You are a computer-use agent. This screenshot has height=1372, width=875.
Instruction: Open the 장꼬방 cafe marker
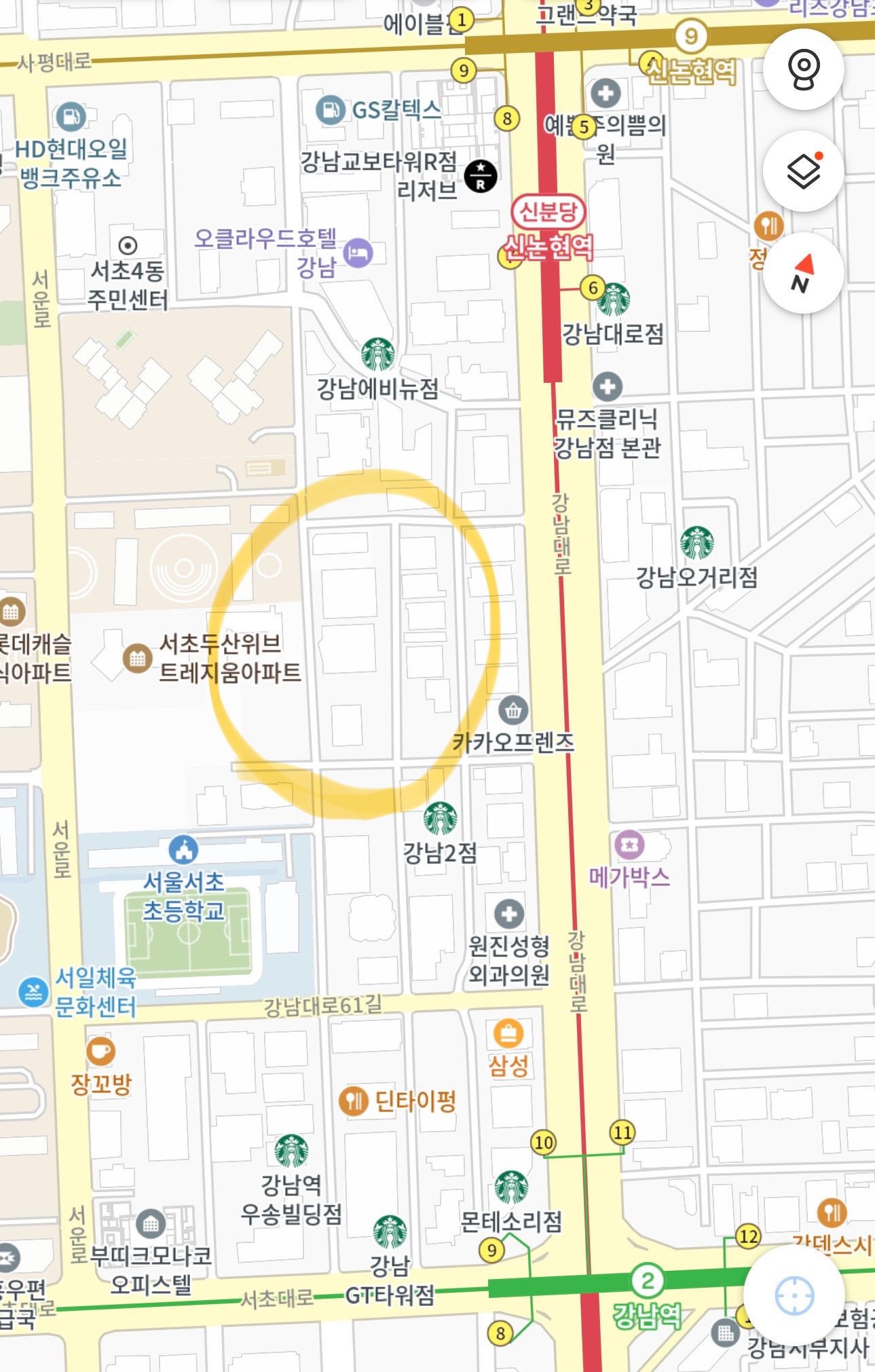click(x=100, y=1052)
